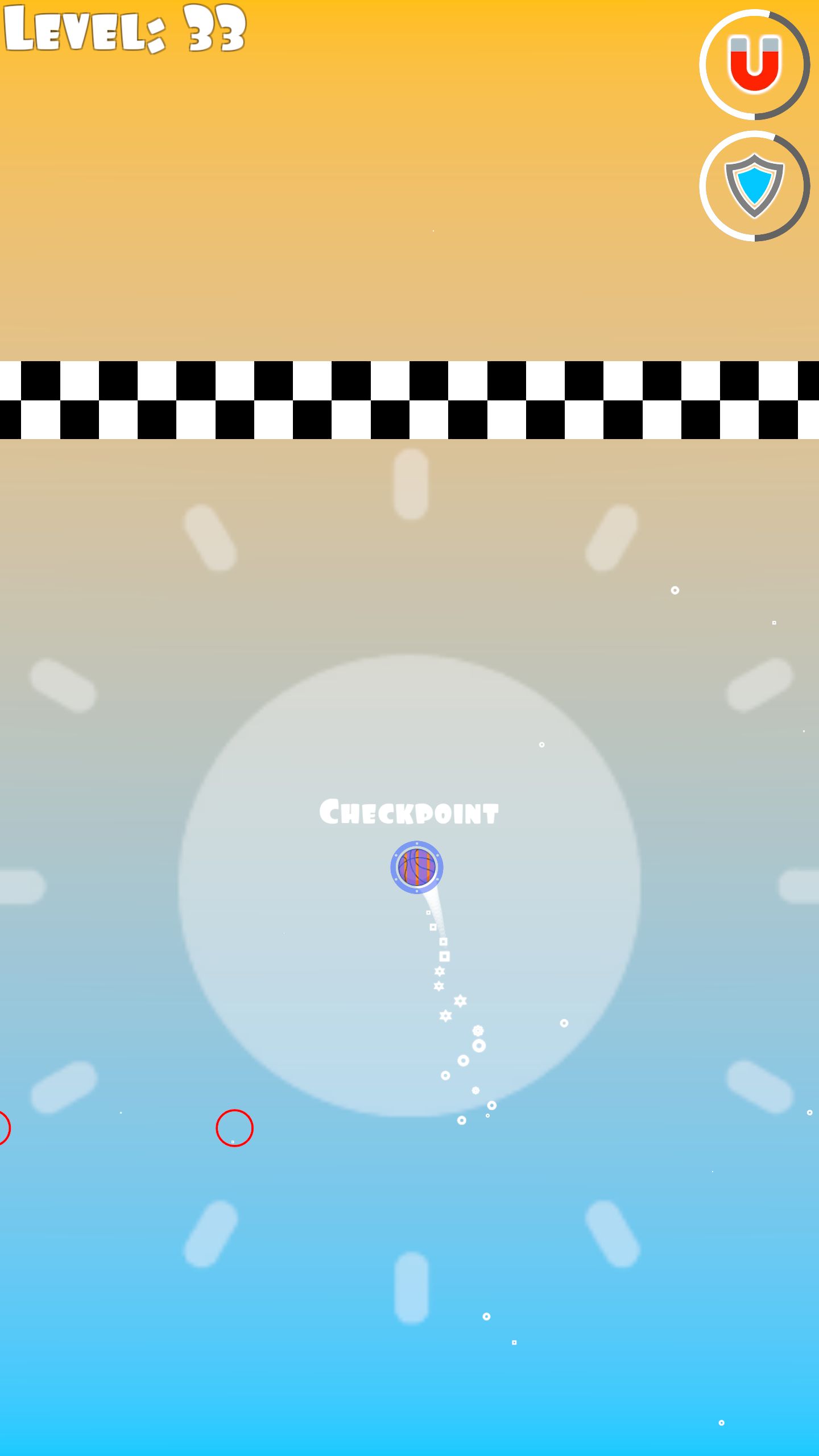The image size is (819, 1456).
Task: Activate the shield power-up
Action: coord(754,186)
